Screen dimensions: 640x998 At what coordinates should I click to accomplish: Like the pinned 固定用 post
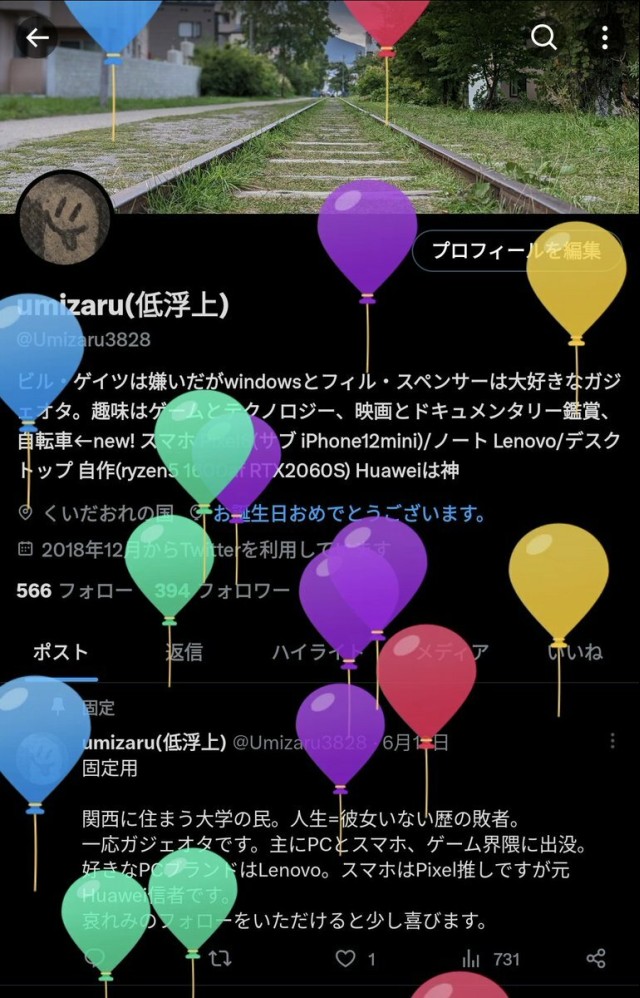click(x=346, y=959)
